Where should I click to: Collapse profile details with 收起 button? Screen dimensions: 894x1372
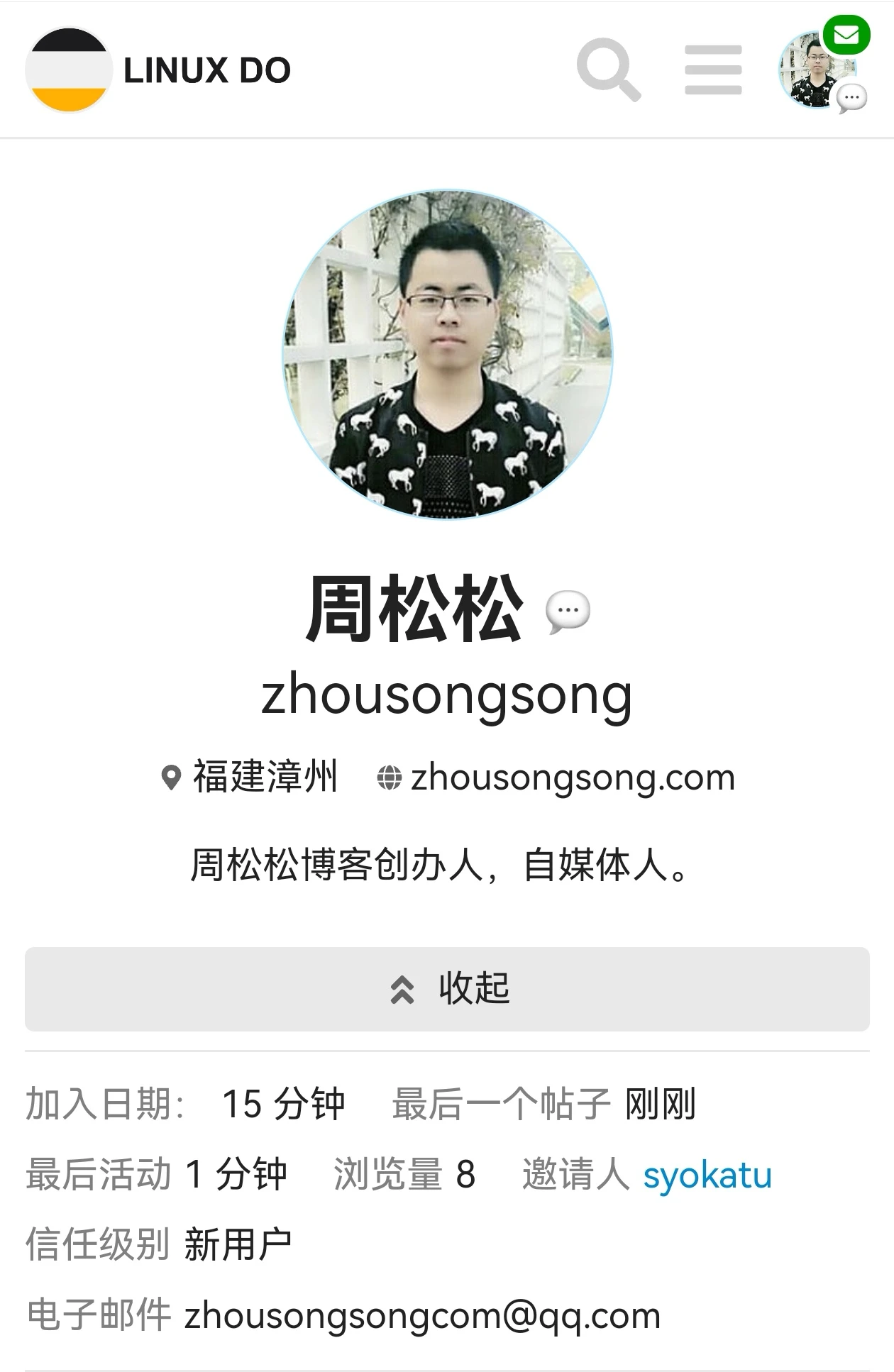(x=447, y=988)
